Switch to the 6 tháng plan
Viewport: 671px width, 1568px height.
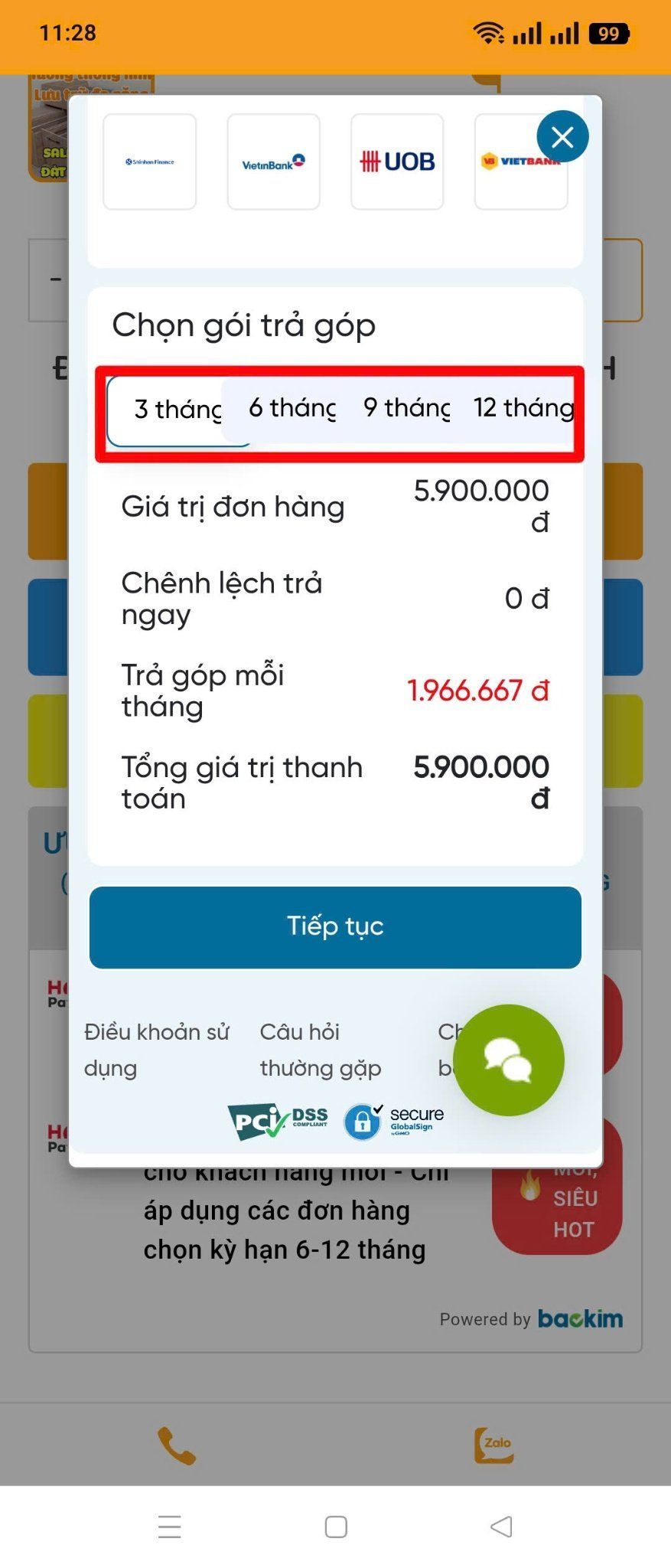tap(292, 408)
